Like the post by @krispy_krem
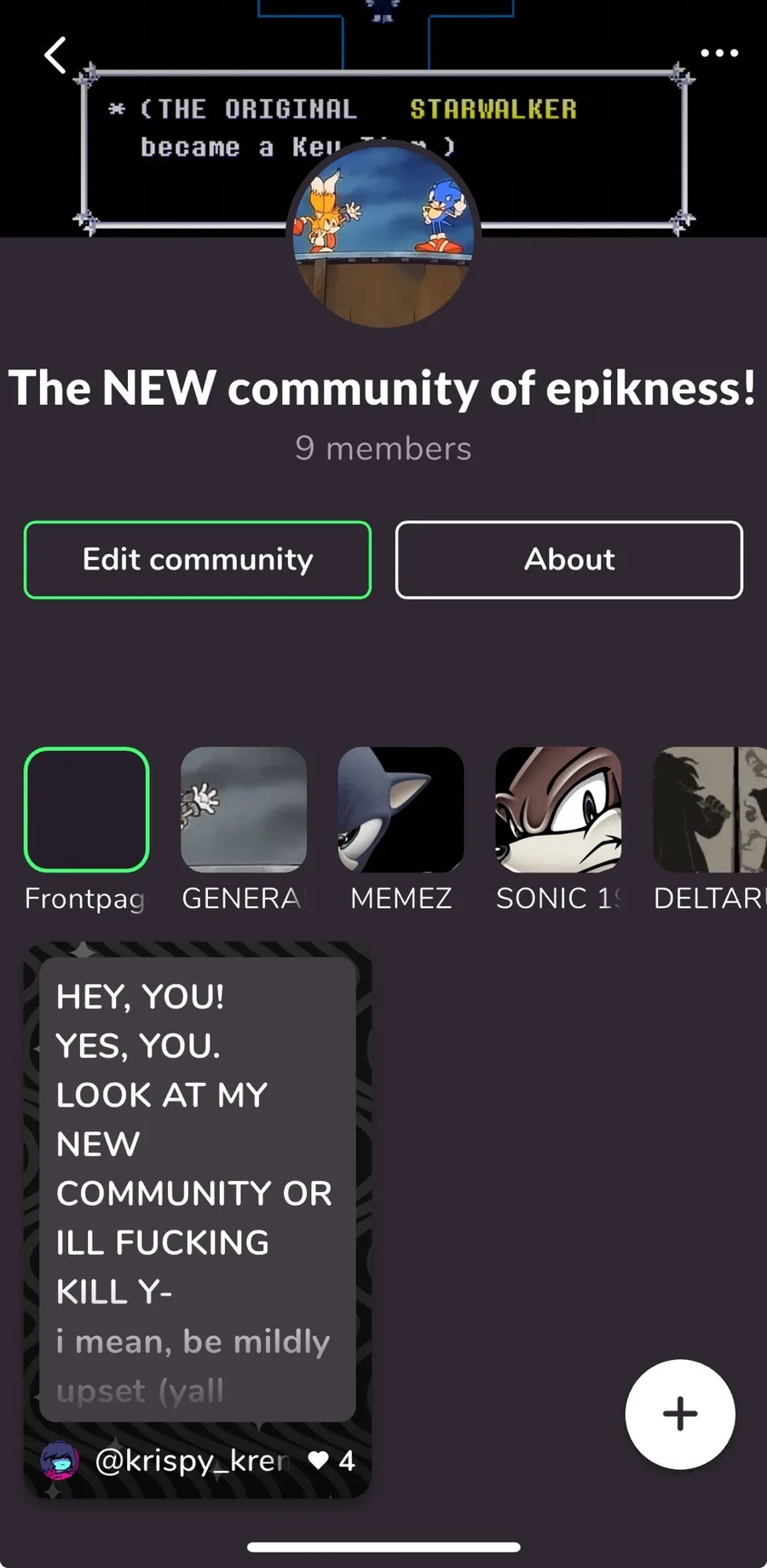Screen dimensions: 767x1568 click(319, 1461)
